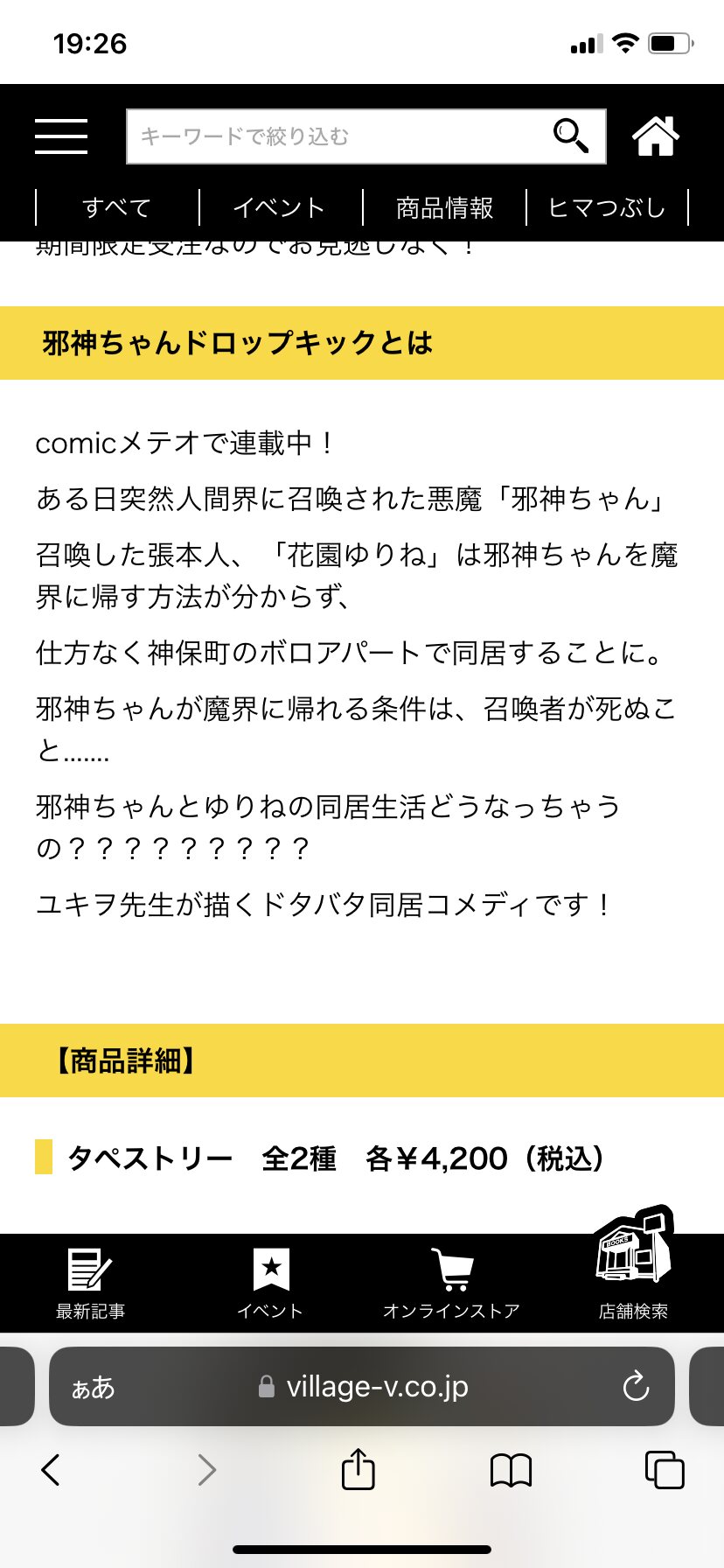The width and height of the screenshot is (724, 1568).
Task: Open Safari bookmarks
Action: 511,1470
